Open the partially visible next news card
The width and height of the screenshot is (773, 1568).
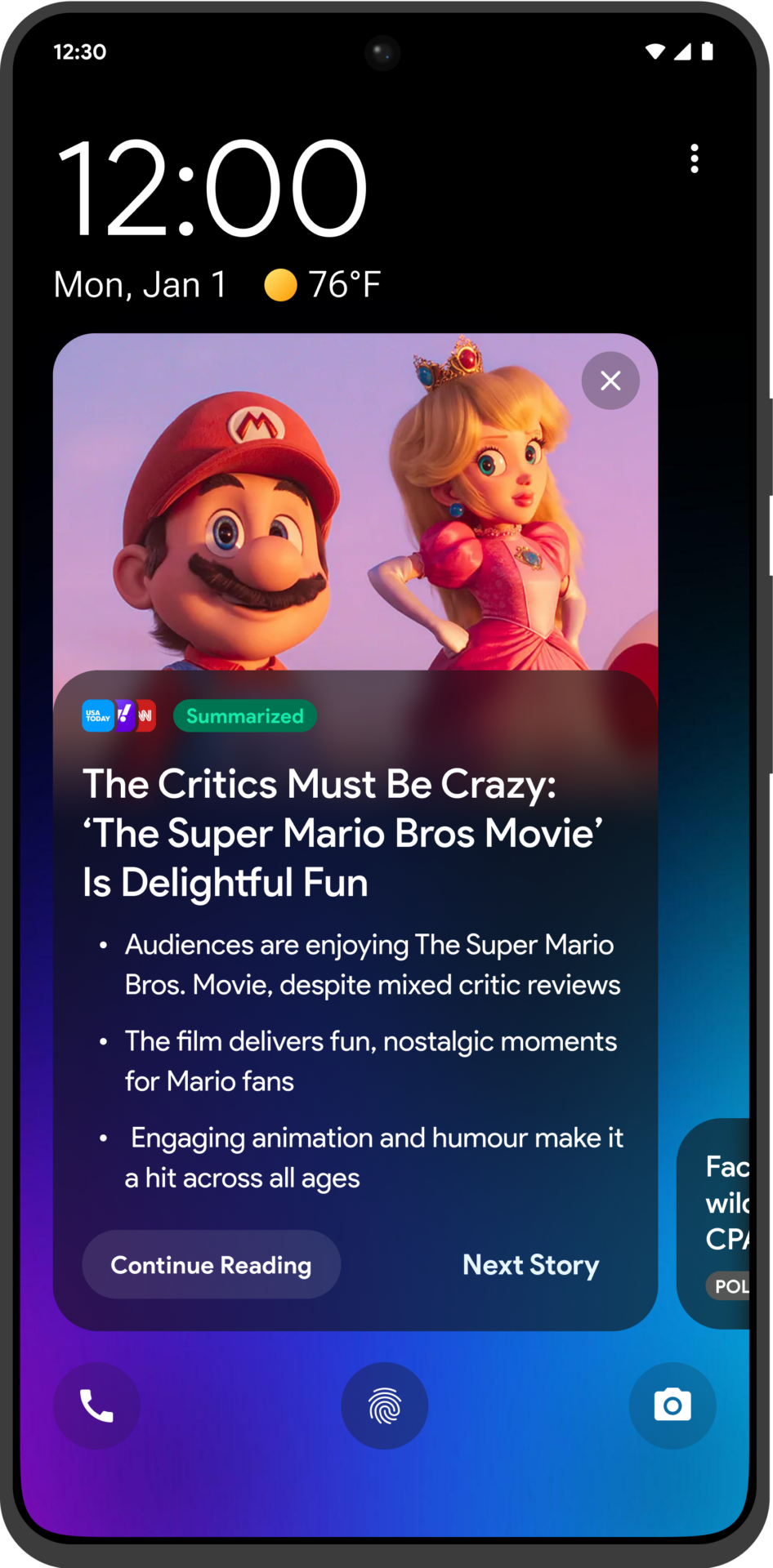[713, 1223]
